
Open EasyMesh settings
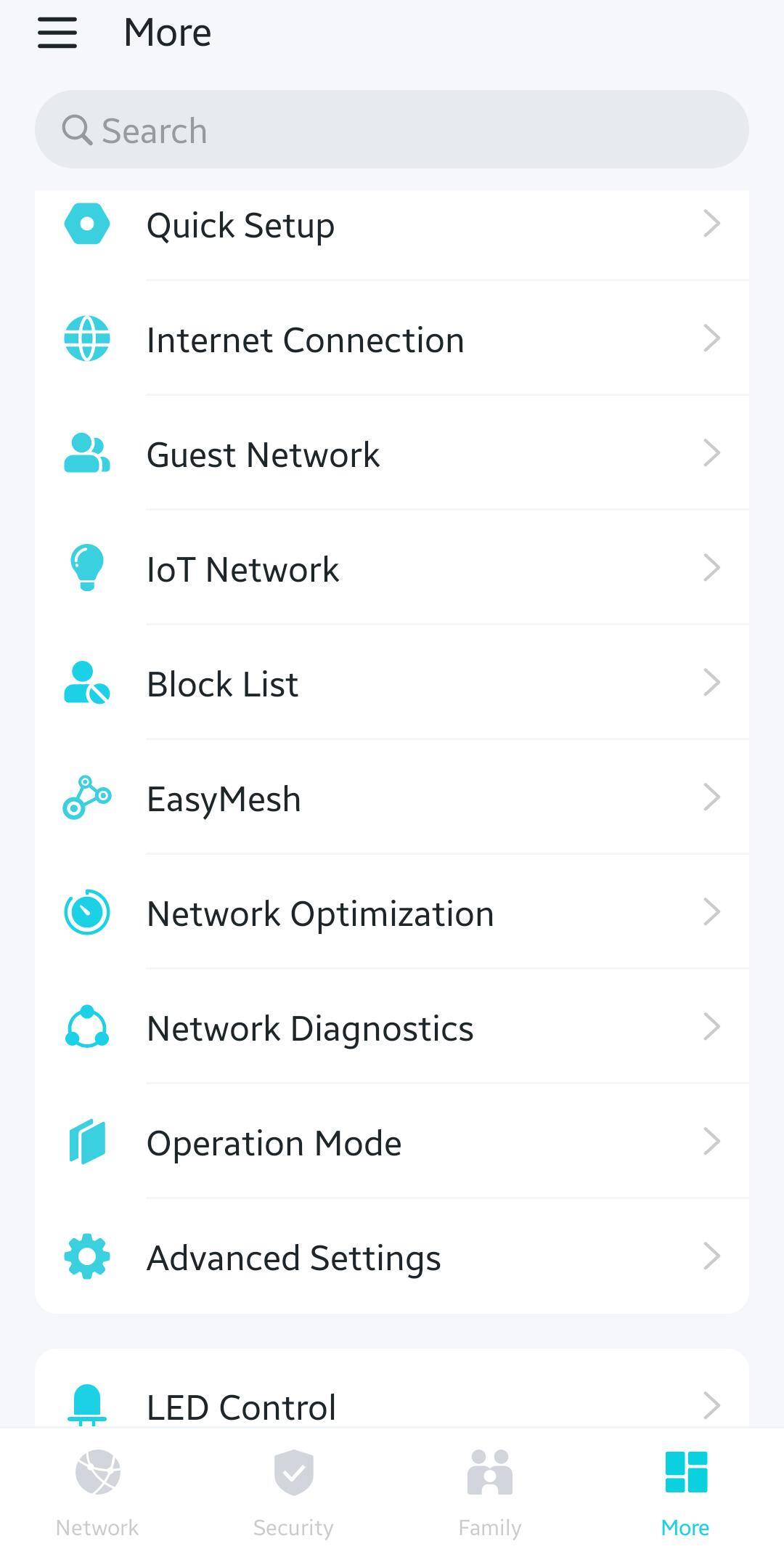click(392, 798)
